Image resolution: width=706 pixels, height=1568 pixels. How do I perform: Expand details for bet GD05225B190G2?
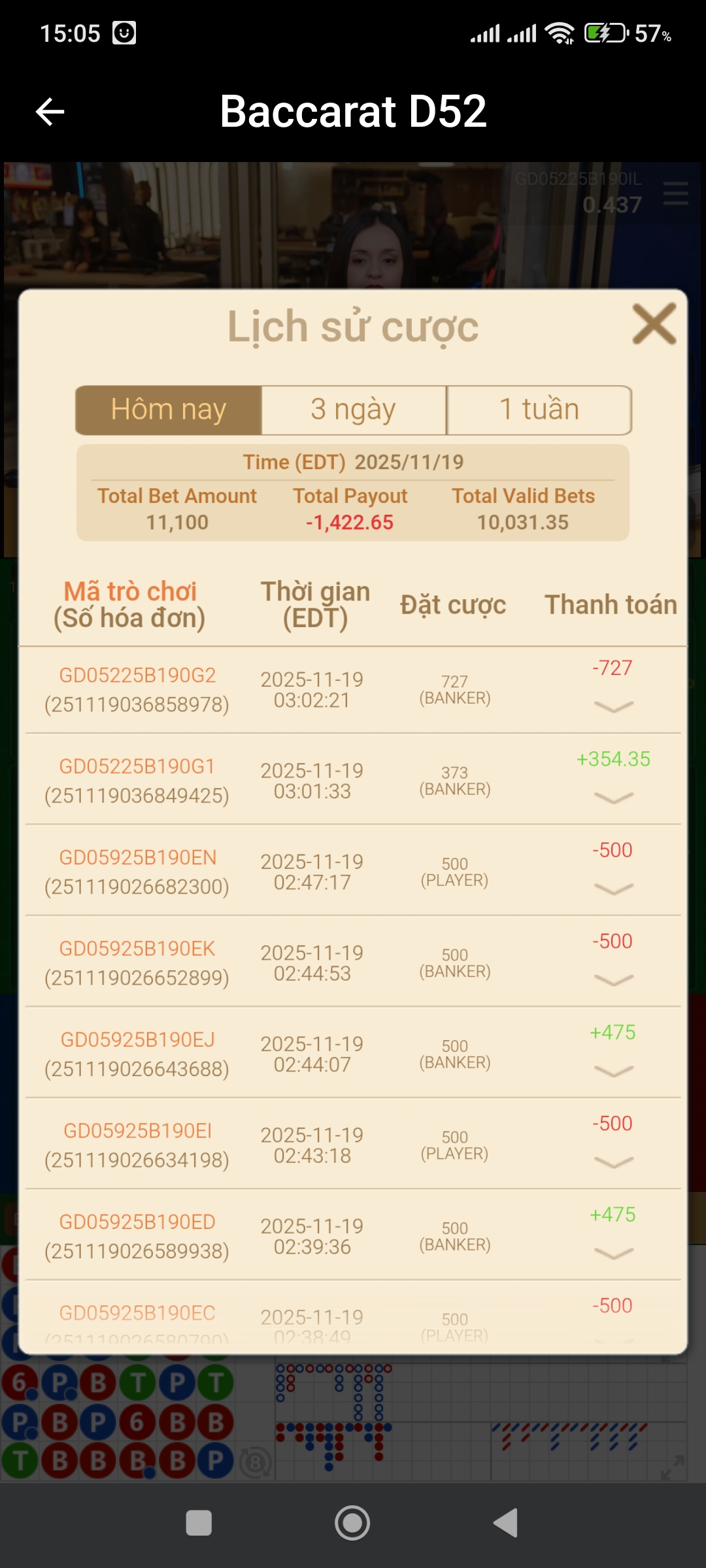coord(613,706)
